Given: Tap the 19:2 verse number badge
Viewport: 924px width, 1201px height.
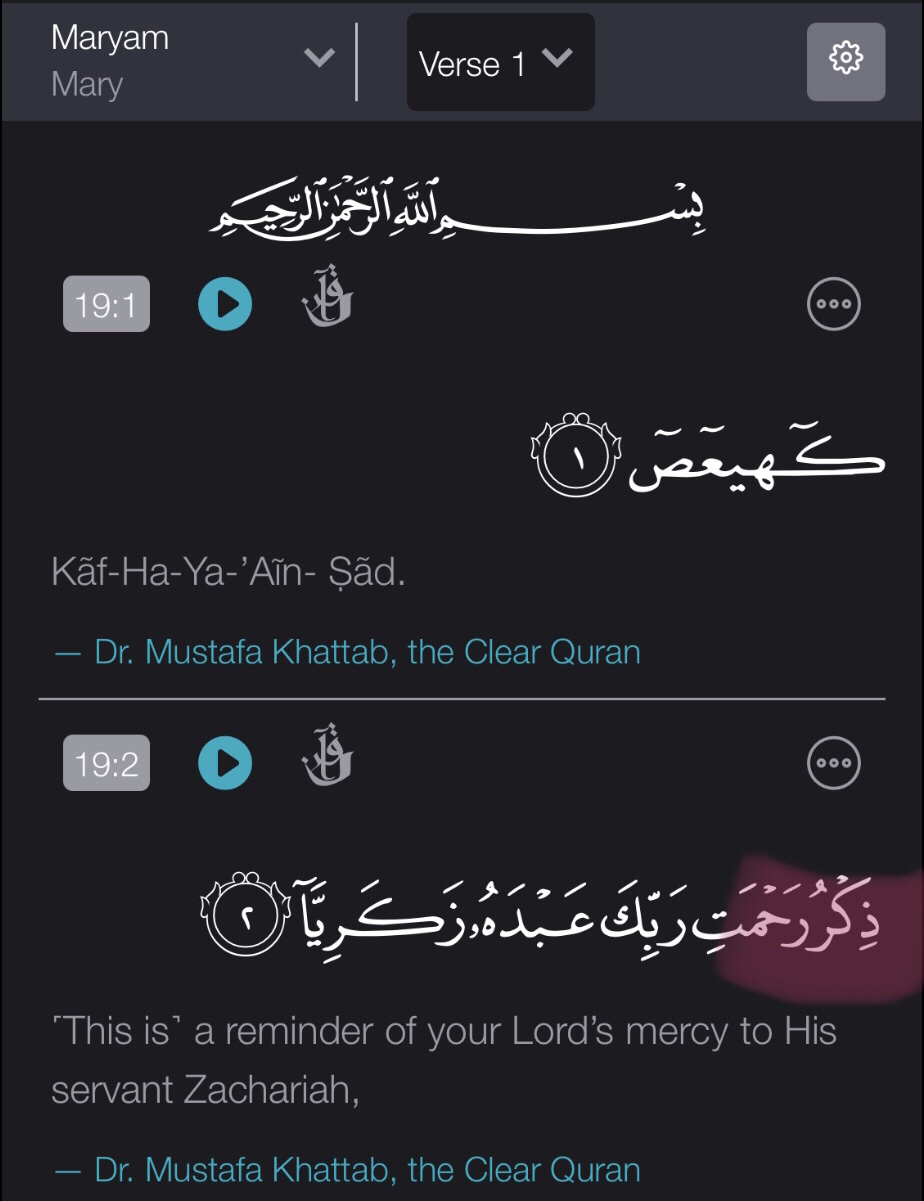Looking at the screenshot, I should [x=106, y=764].
